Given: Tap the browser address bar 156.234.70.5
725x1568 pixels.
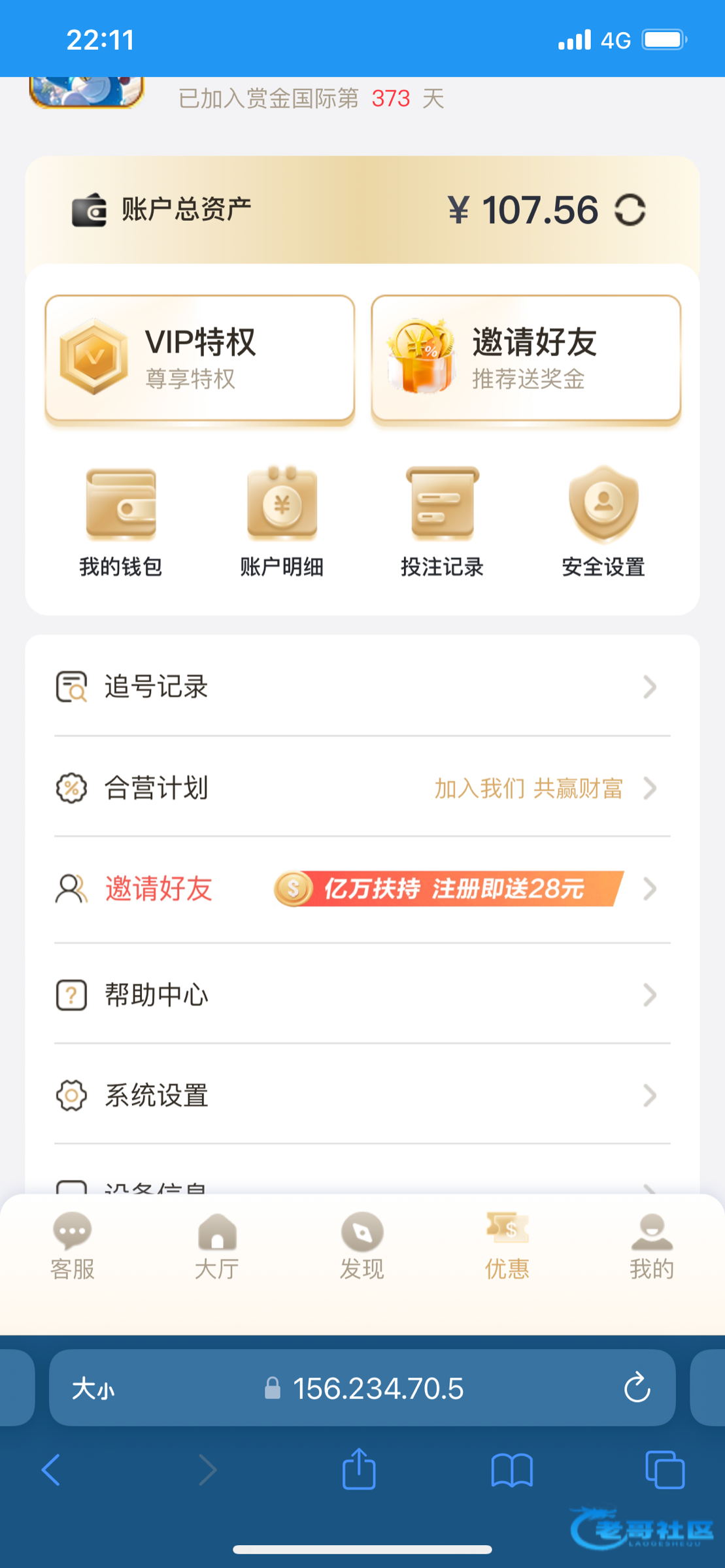Looking at the screenshot, I should [x=377, y=1388].
